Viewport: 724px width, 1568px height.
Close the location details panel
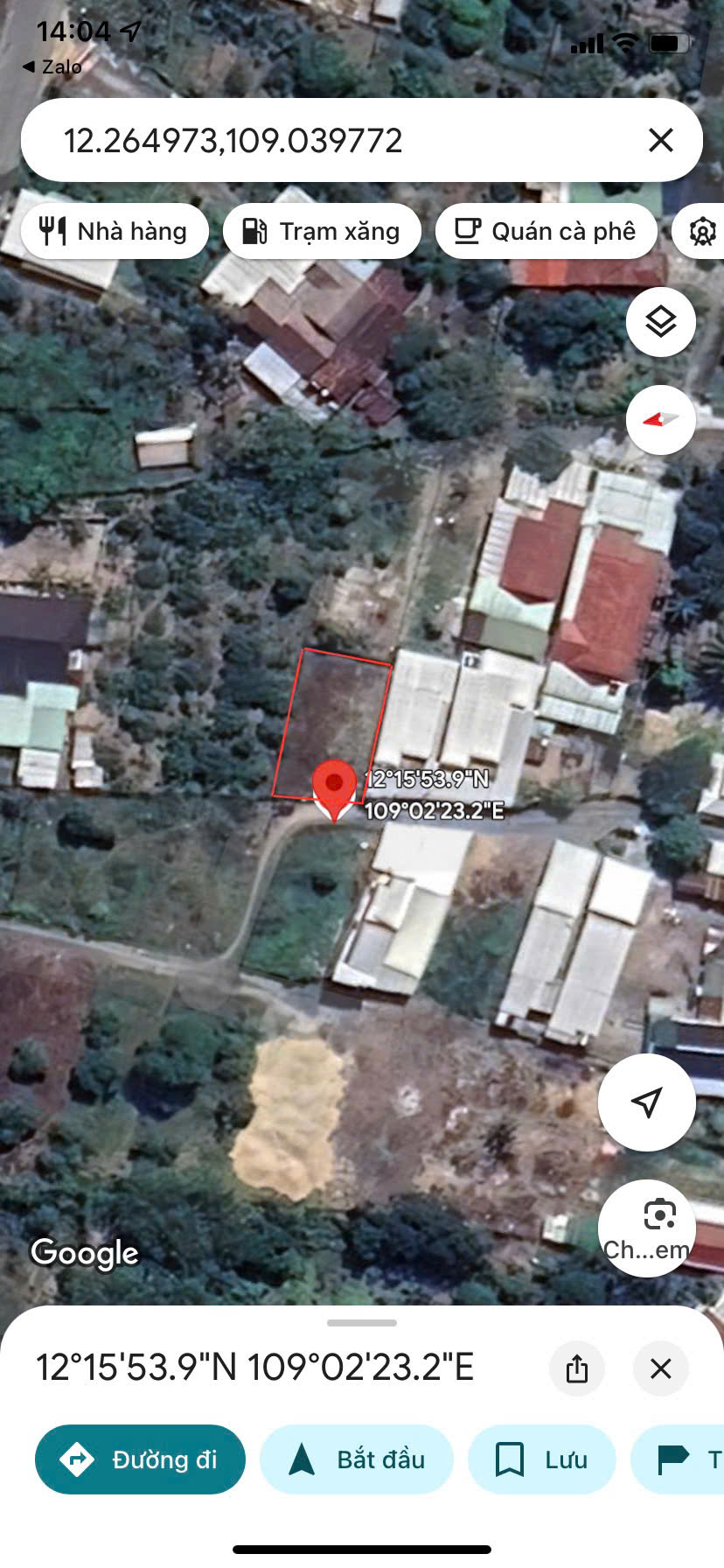coord(661,1368)
